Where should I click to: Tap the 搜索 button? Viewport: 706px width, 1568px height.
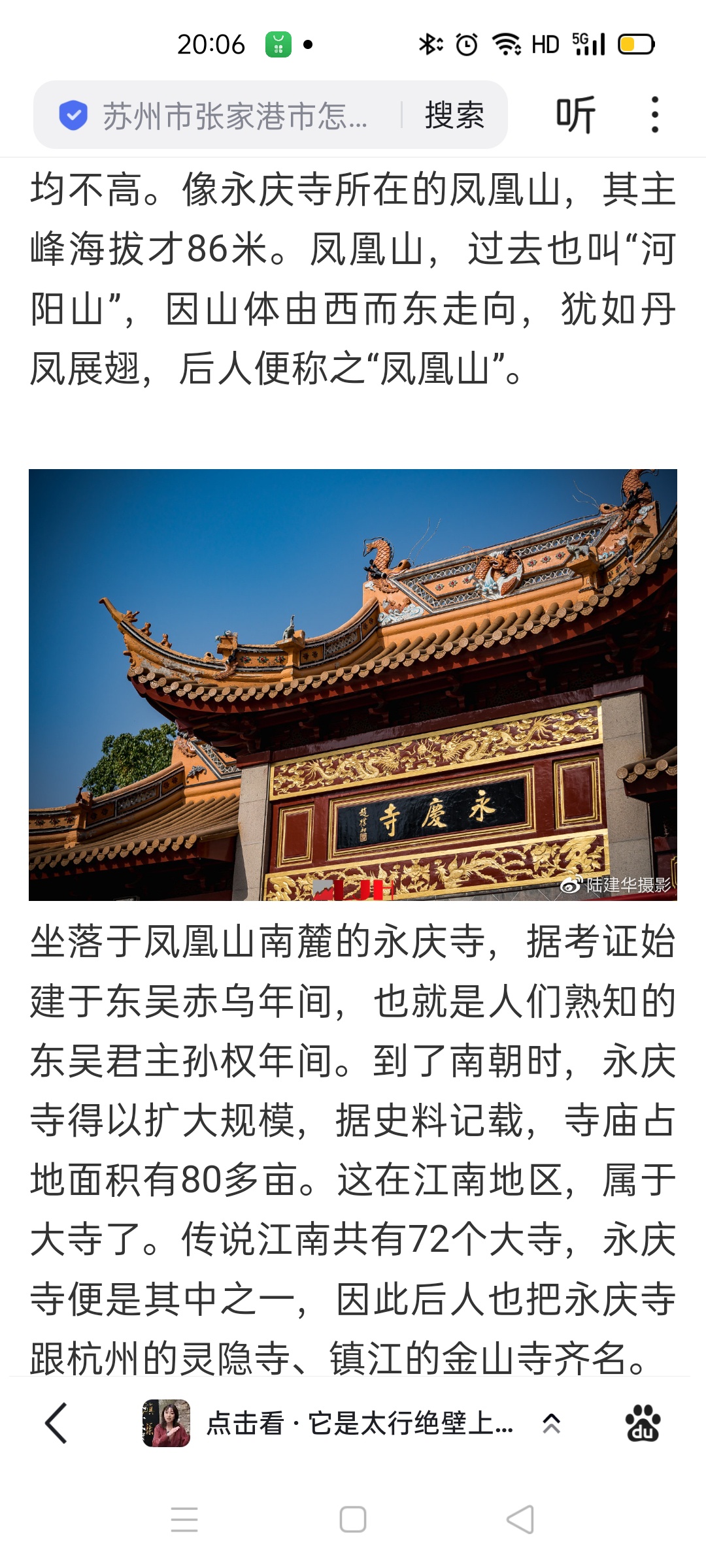coord(454,116)
